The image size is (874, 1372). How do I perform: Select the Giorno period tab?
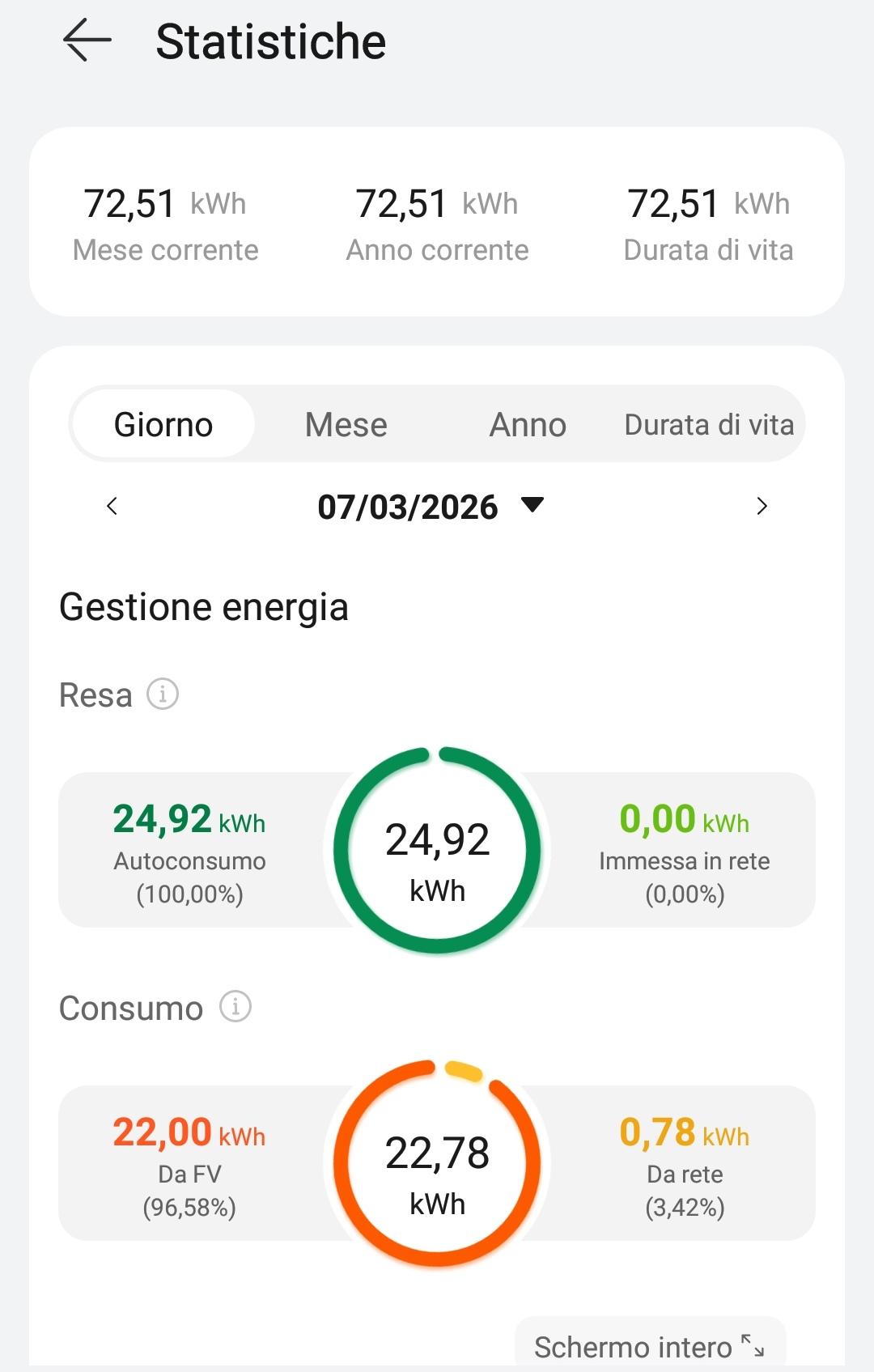point(163,424)
